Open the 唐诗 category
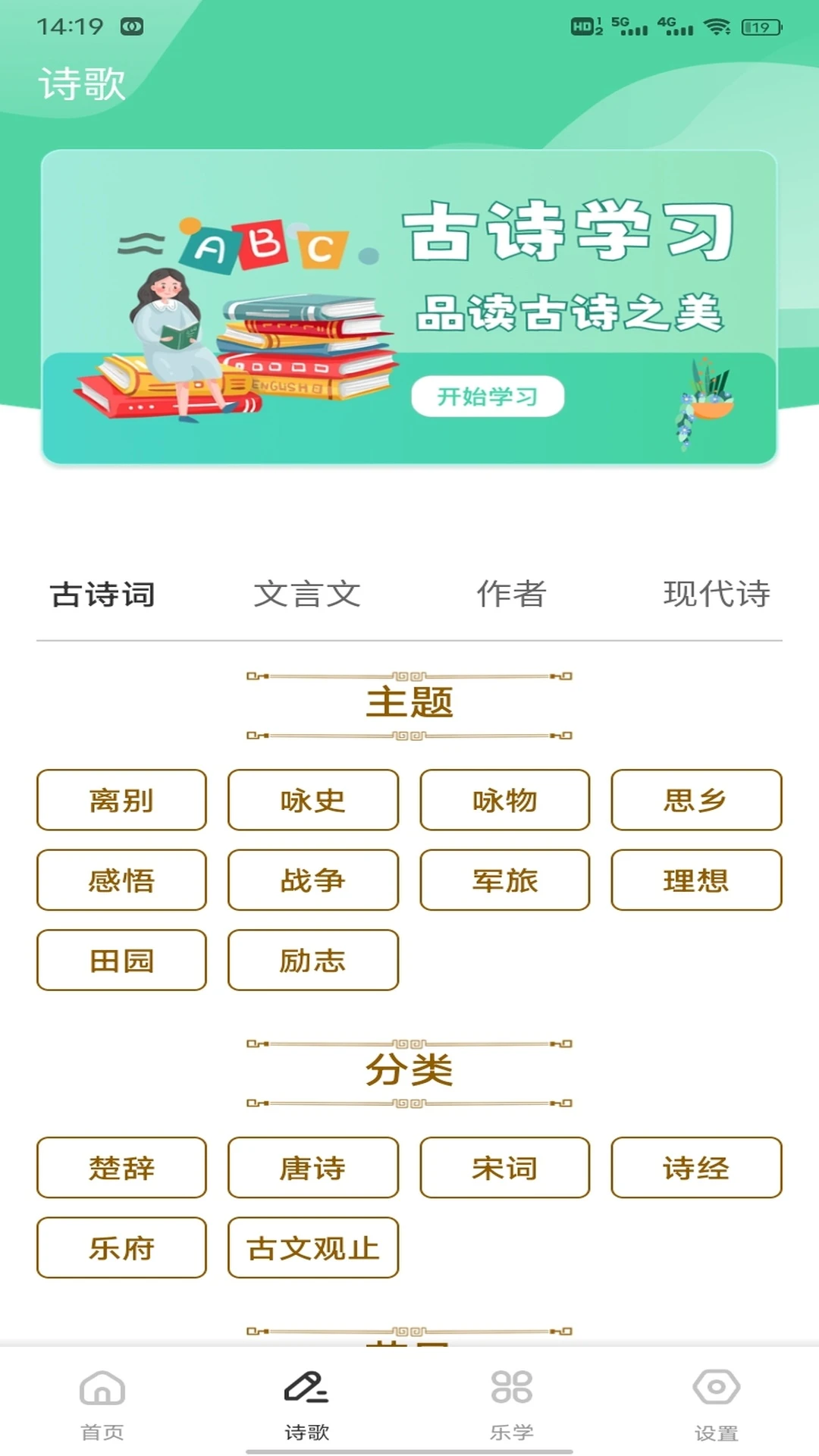 coord(312,1169)
